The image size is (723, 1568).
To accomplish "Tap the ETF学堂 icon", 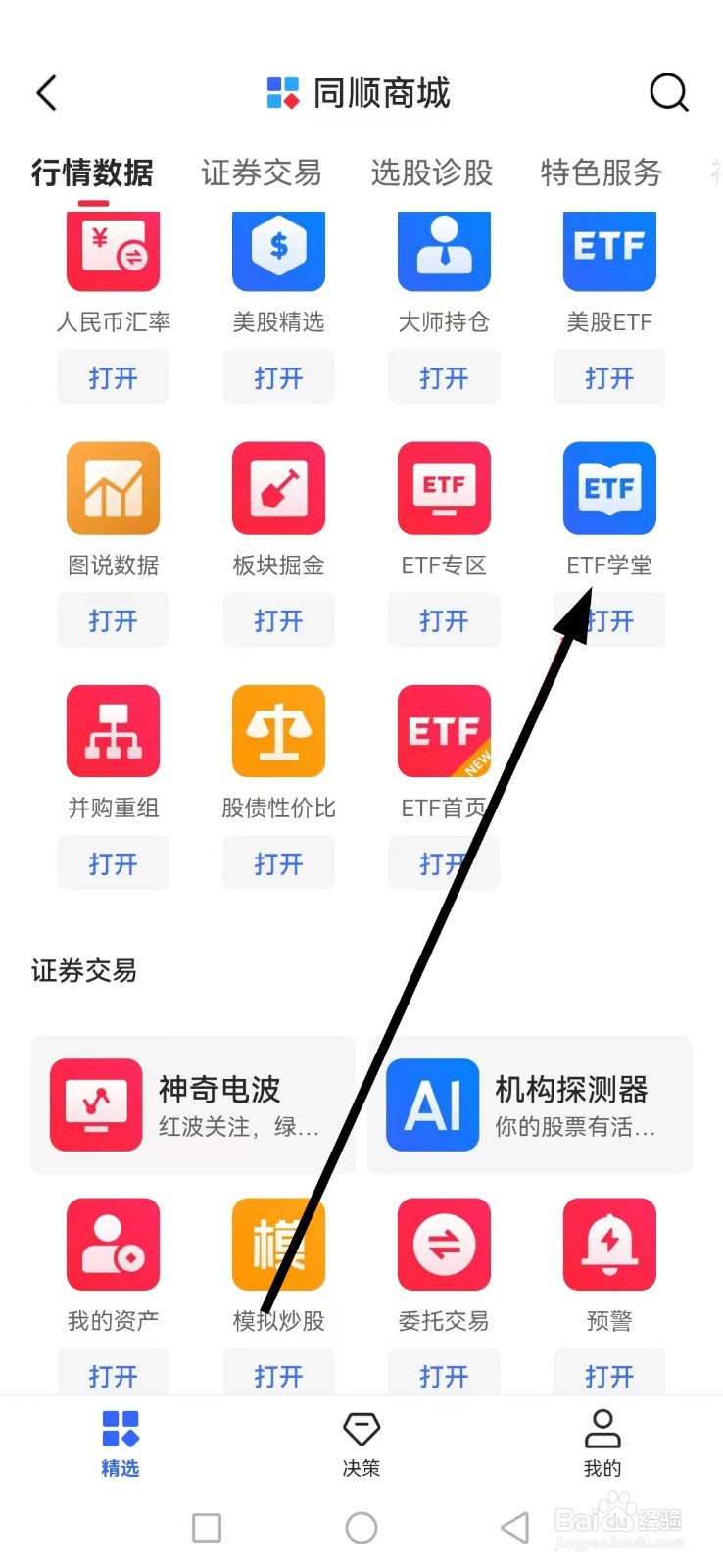I will pos(608,488).
